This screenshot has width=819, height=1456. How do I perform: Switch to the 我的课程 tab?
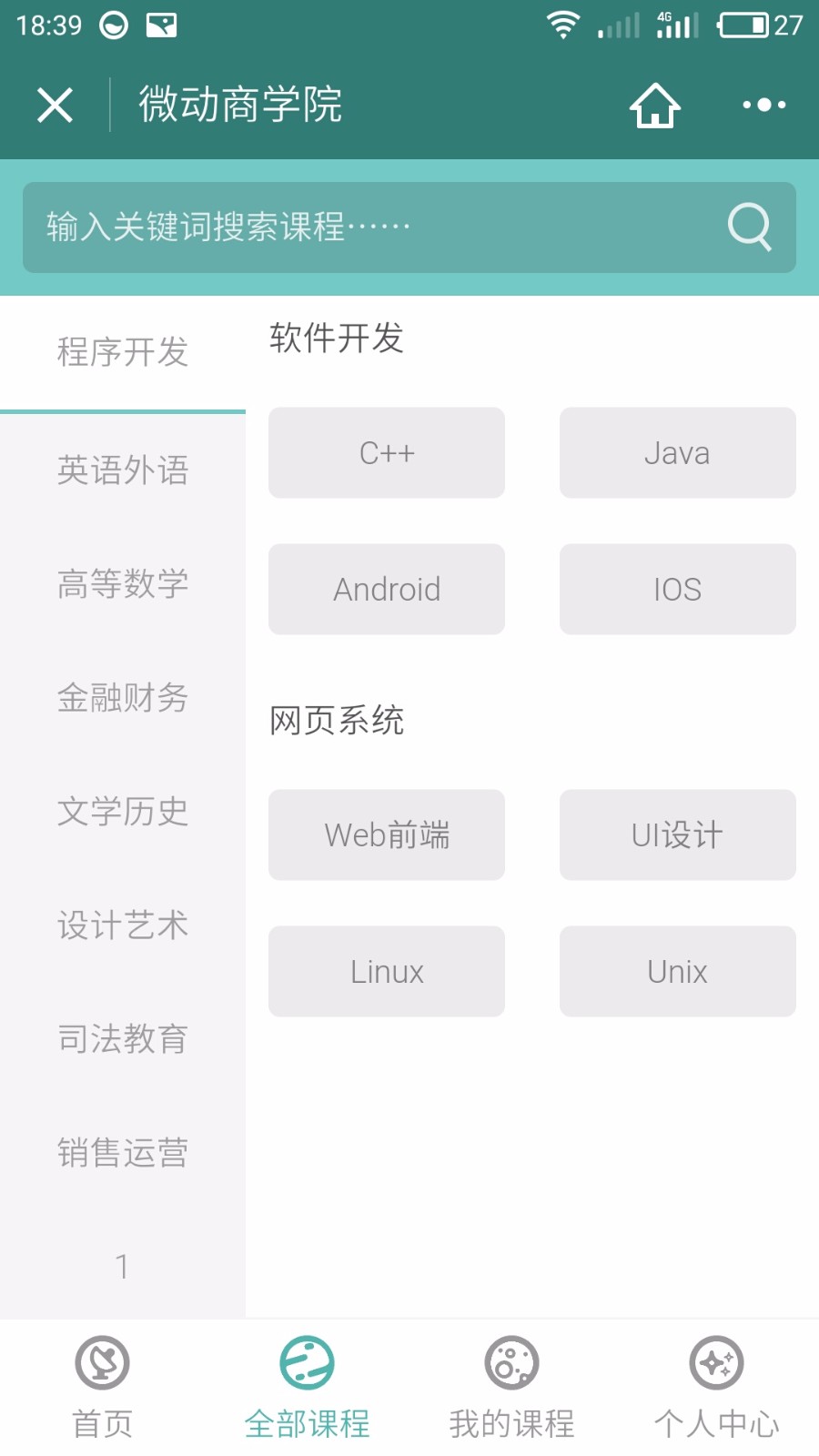pos(511,1388)
